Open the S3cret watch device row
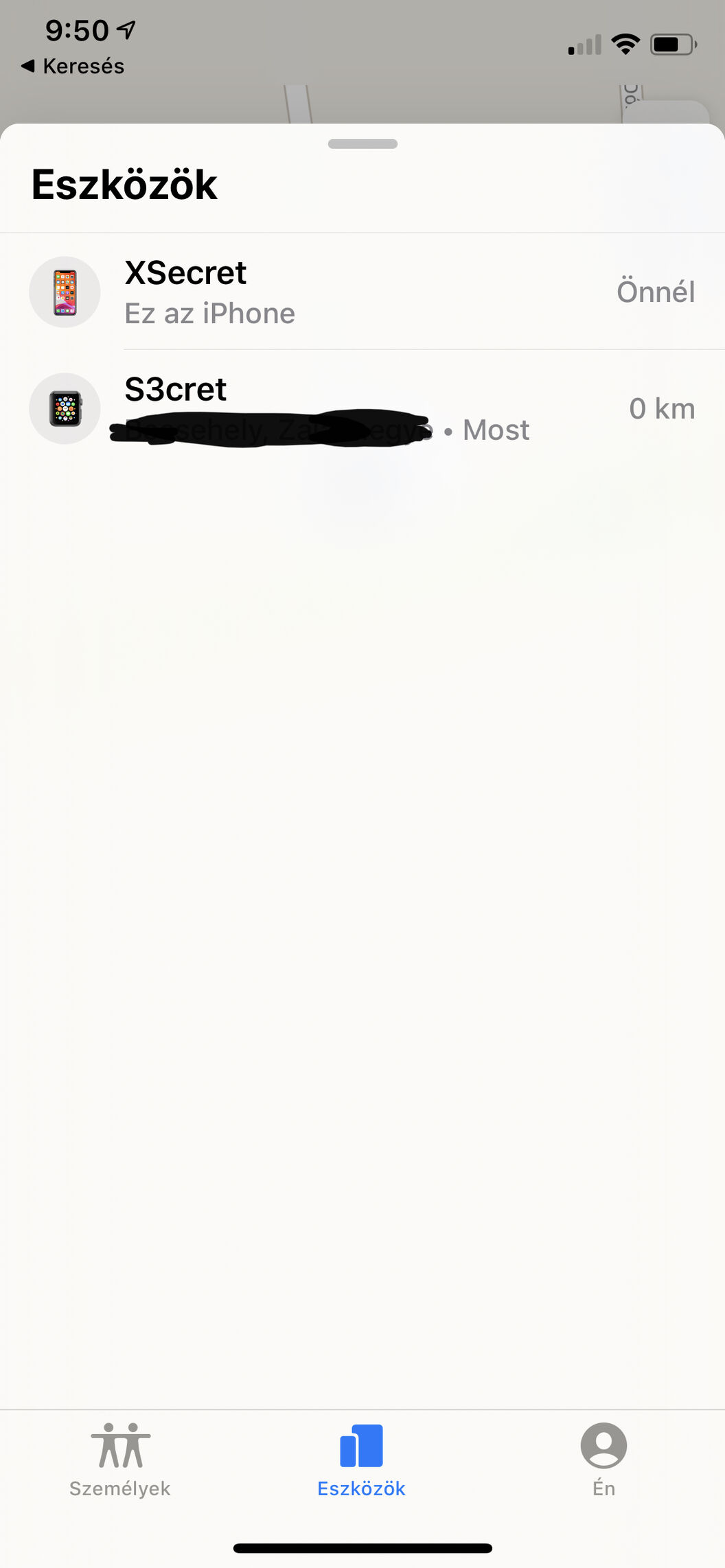The height and width of the screenshot is (1568, 725). [362, 409]
